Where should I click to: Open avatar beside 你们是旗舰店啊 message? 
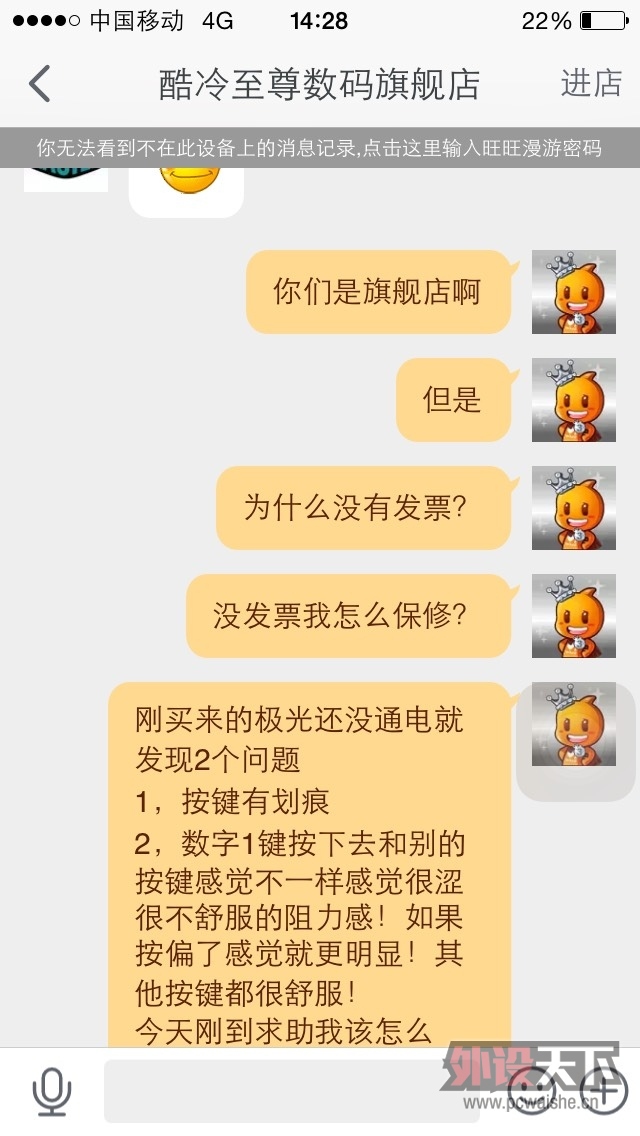point(573,292)
